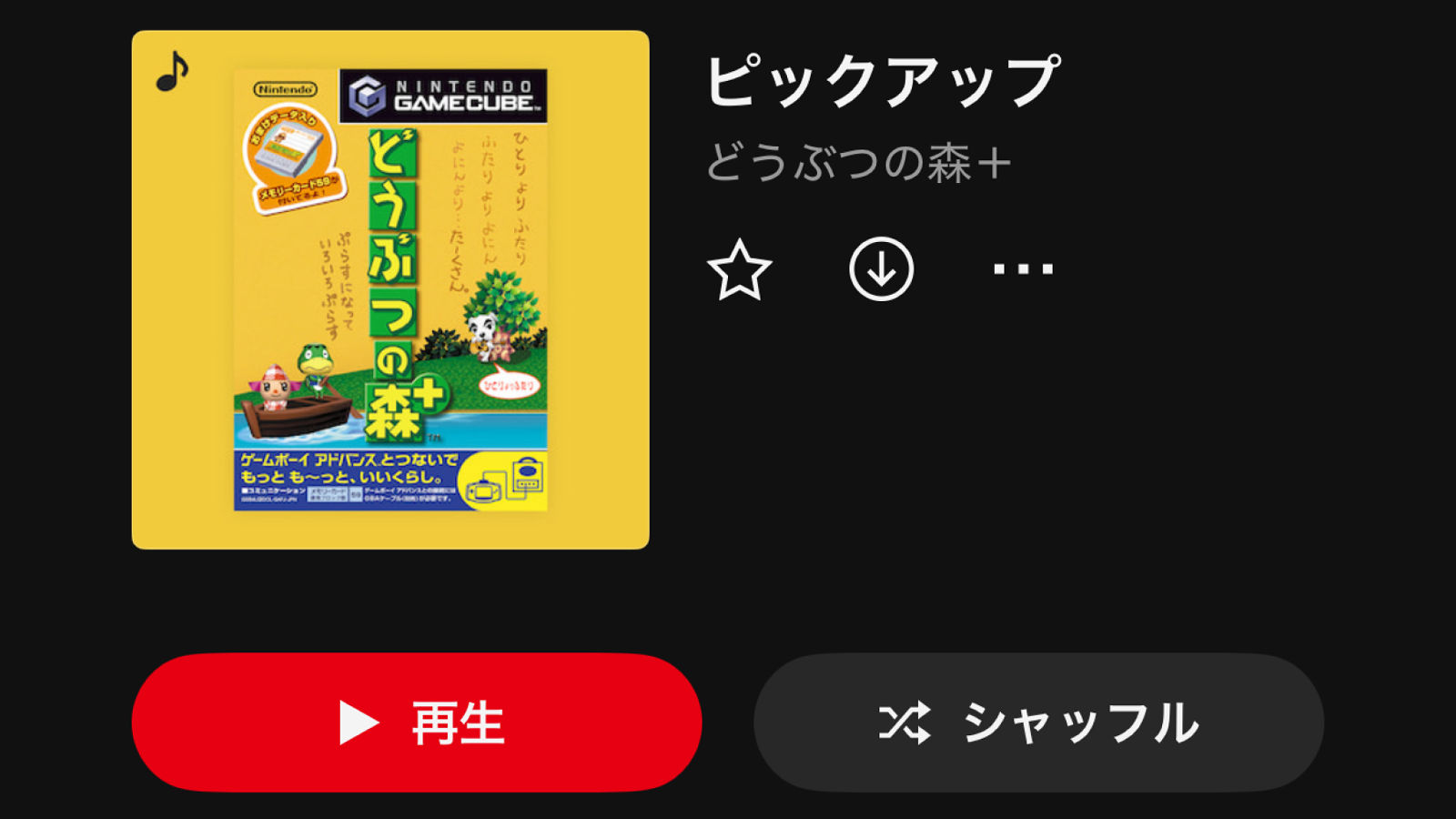The height and width of the screenshot is (819, 1456).
Task: Add the playlist to favorites with the star
Action: 739,269
